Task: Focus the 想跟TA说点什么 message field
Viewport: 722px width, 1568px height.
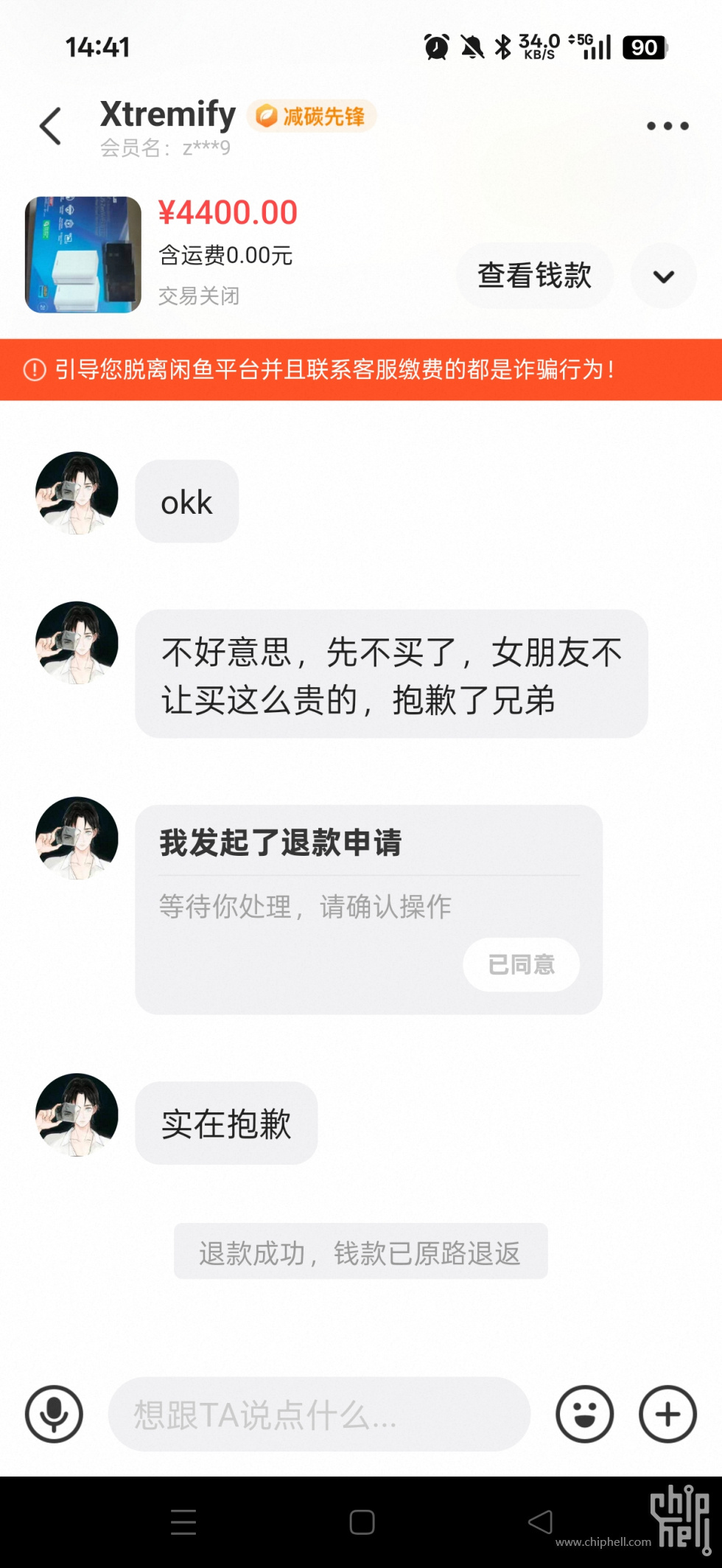Action: click(318, 1414)
